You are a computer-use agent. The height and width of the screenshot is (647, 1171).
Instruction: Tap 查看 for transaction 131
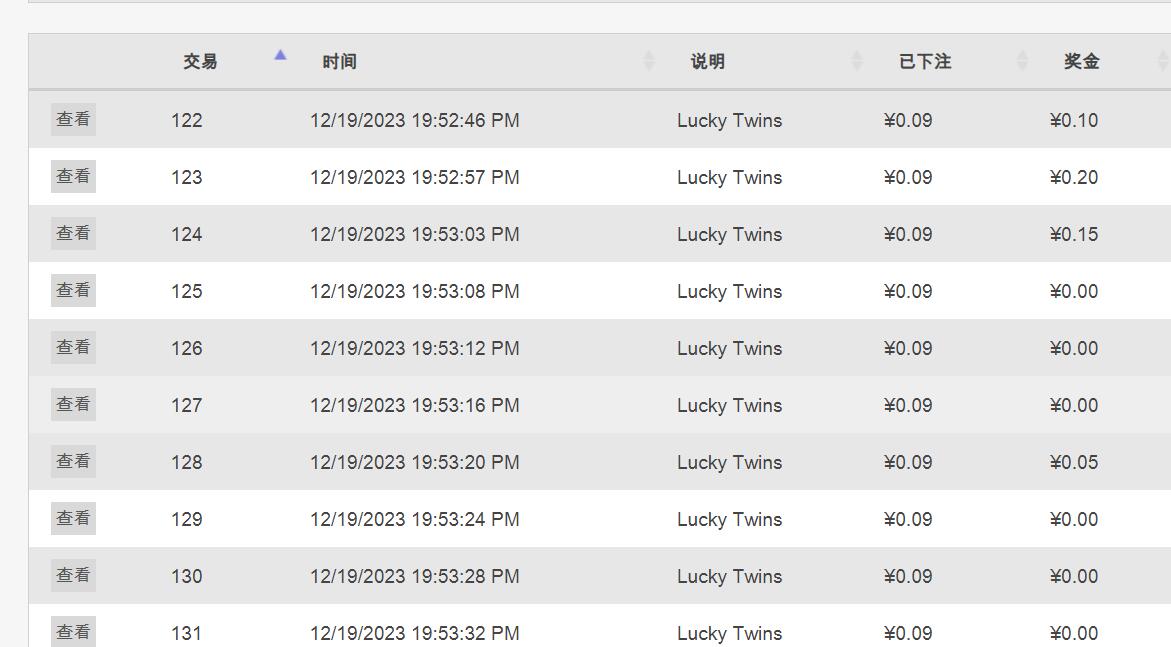(x=73, y=632)
